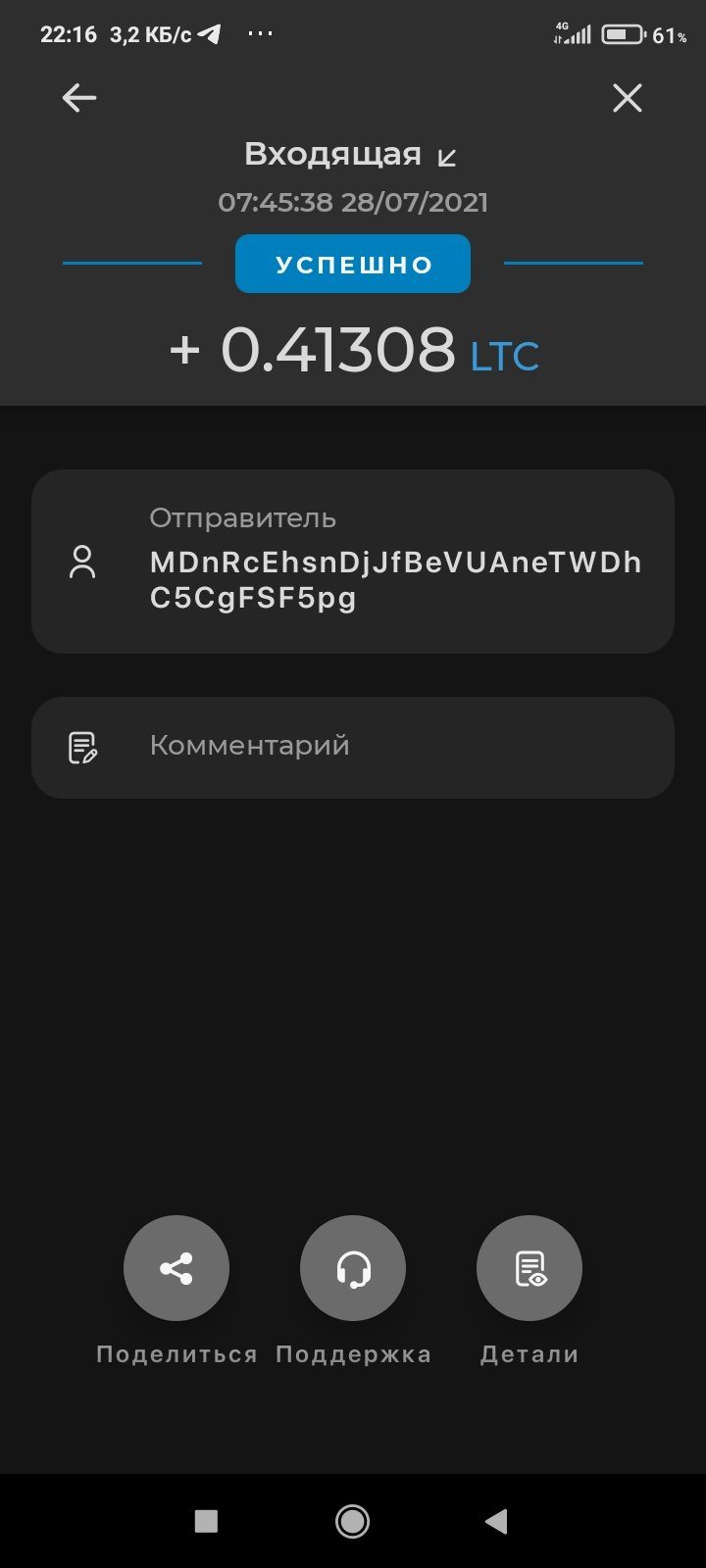The image size is (706, 1568).
Task: Tap the system home button
Action: click(x=353, y=1521)
